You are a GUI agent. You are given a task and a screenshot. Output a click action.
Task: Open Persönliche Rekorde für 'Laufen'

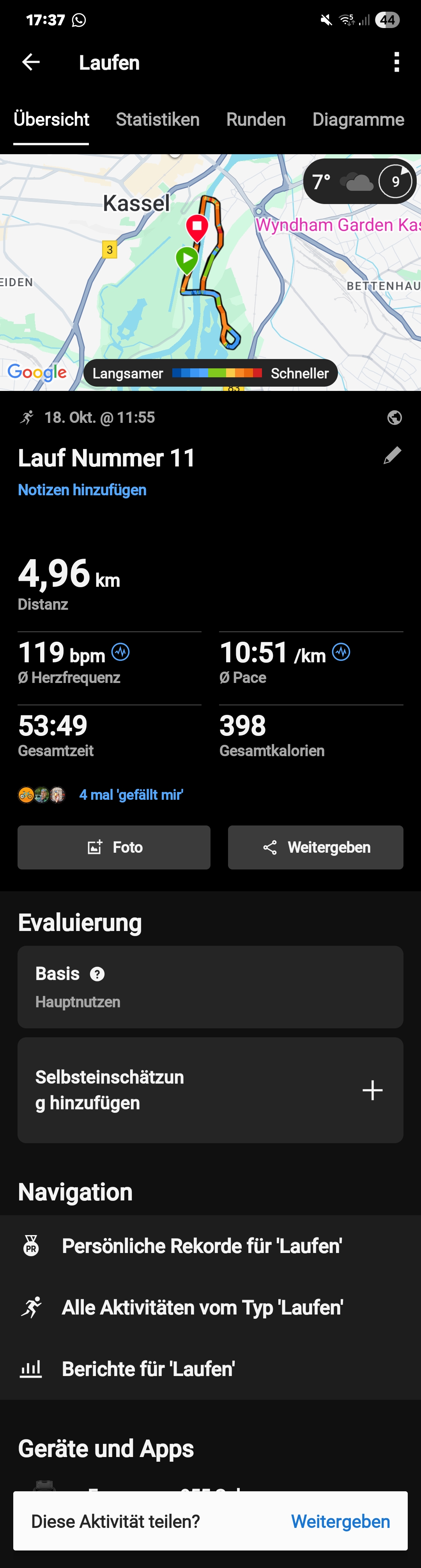pyautogui.click(x=202, y=1246)
